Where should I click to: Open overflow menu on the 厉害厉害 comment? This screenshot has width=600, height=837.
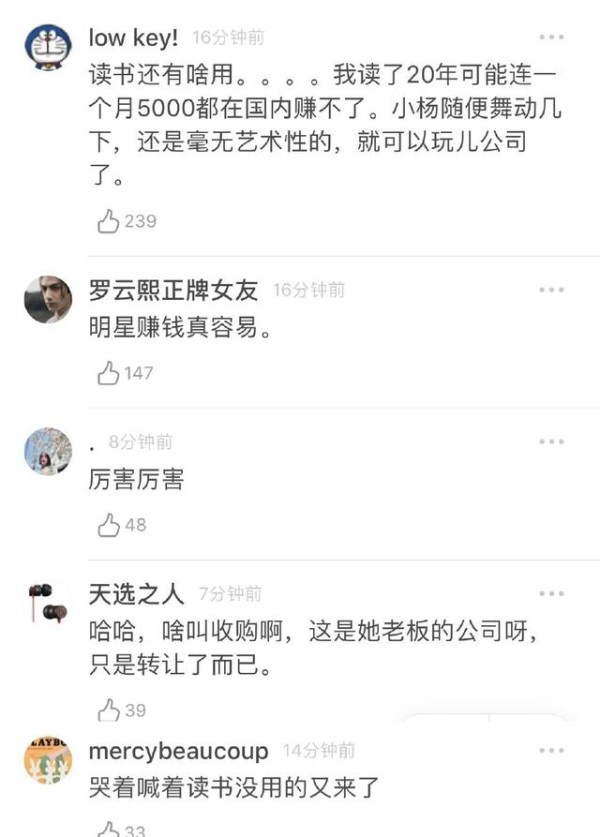[551, 441]
